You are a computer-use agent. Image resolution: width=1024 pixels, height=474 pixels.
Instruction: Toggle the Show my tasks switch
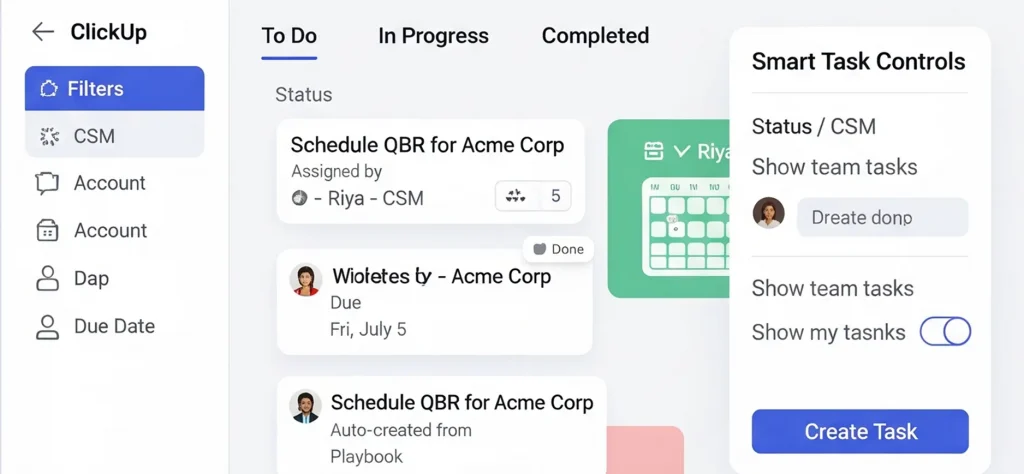[945, 332]
